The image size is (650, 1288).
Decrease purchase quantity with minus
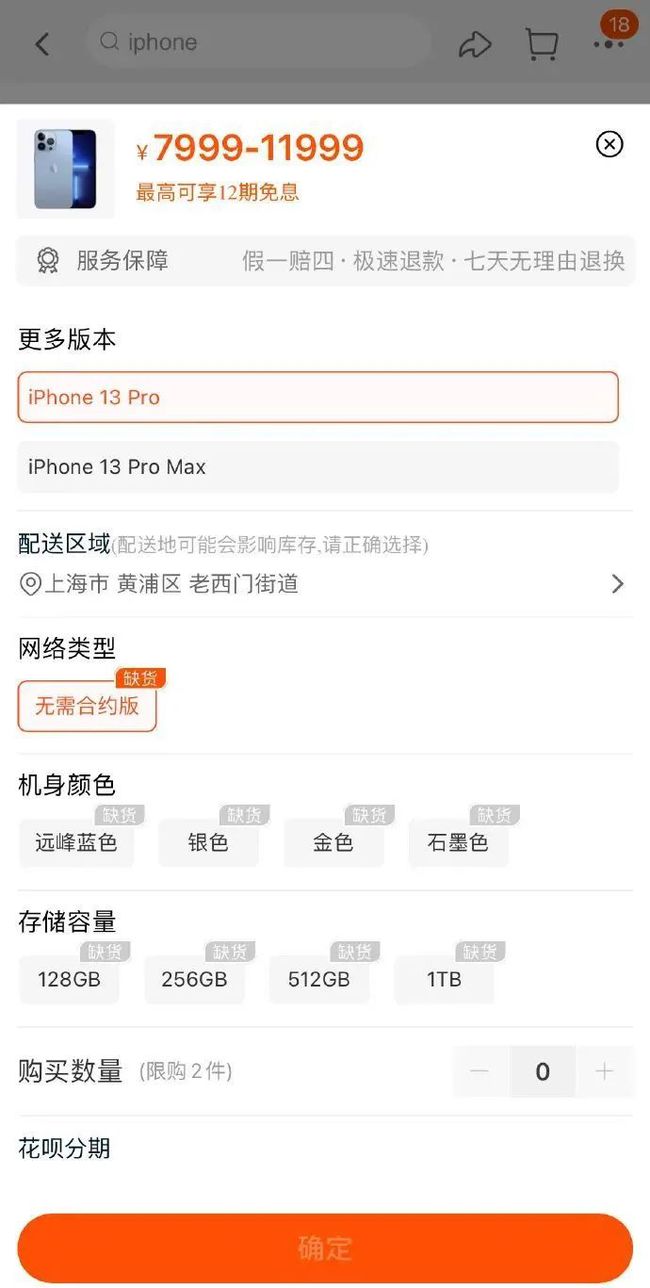(x=480, y=1072)
